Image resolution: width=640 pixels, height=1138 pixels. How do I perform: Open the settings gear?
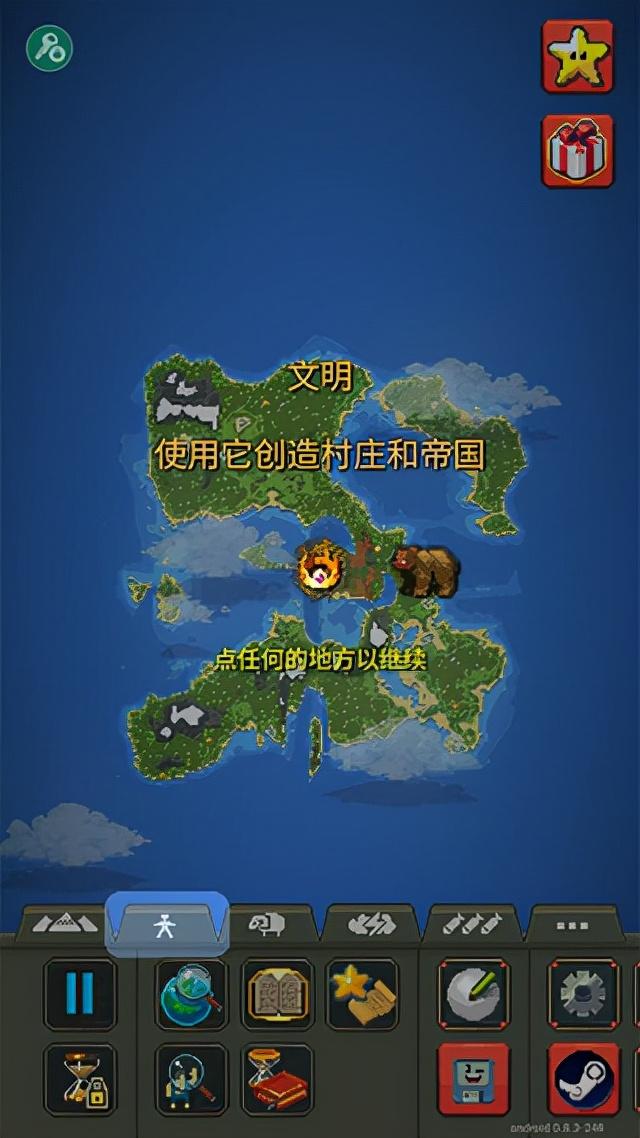click(x=583, y=994)
